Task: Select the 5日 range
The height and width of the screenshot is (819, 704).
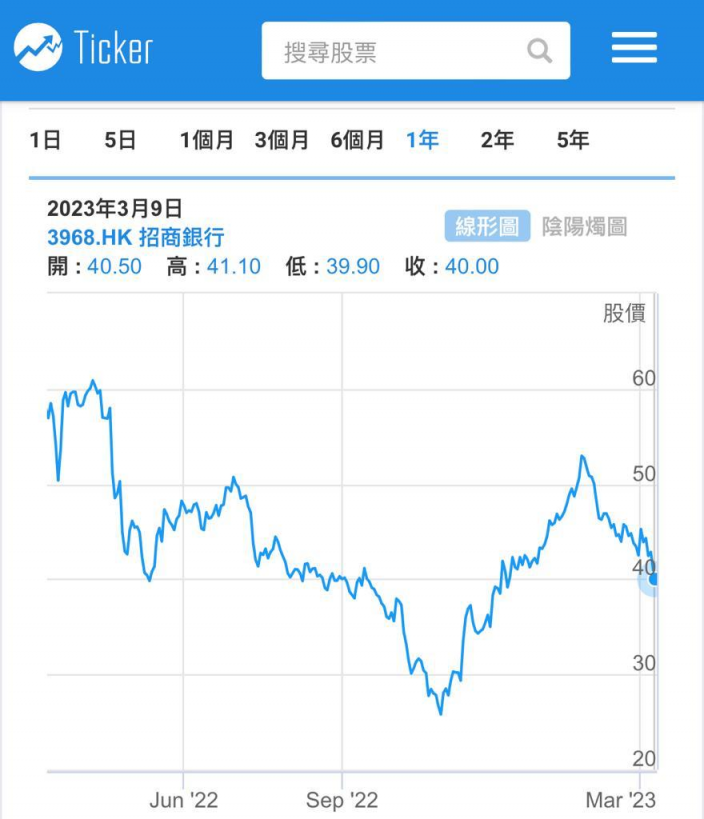Action: tap(120, 140)
